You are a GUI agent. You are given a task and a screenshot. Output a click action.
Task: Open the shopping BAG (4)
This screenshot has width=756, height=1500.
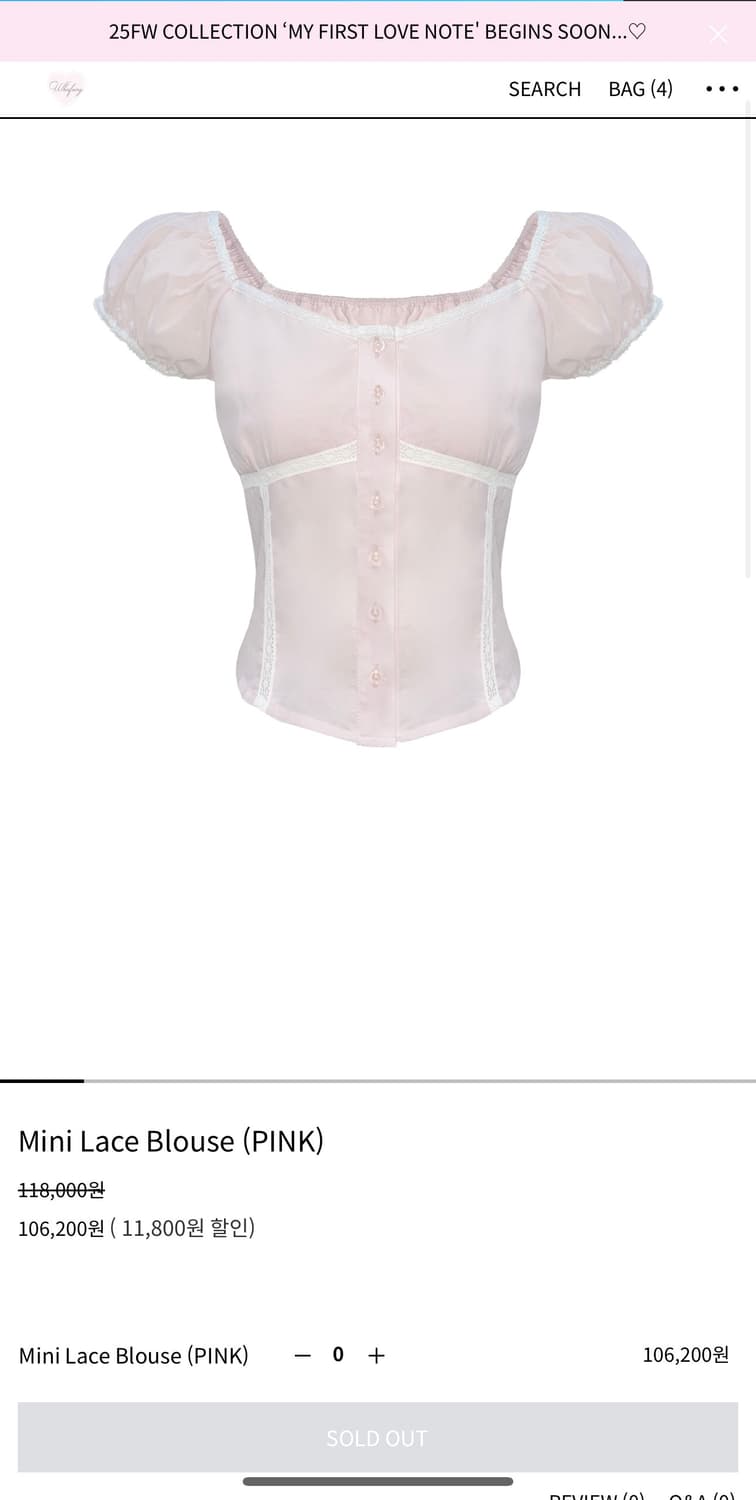coord(640,89)
